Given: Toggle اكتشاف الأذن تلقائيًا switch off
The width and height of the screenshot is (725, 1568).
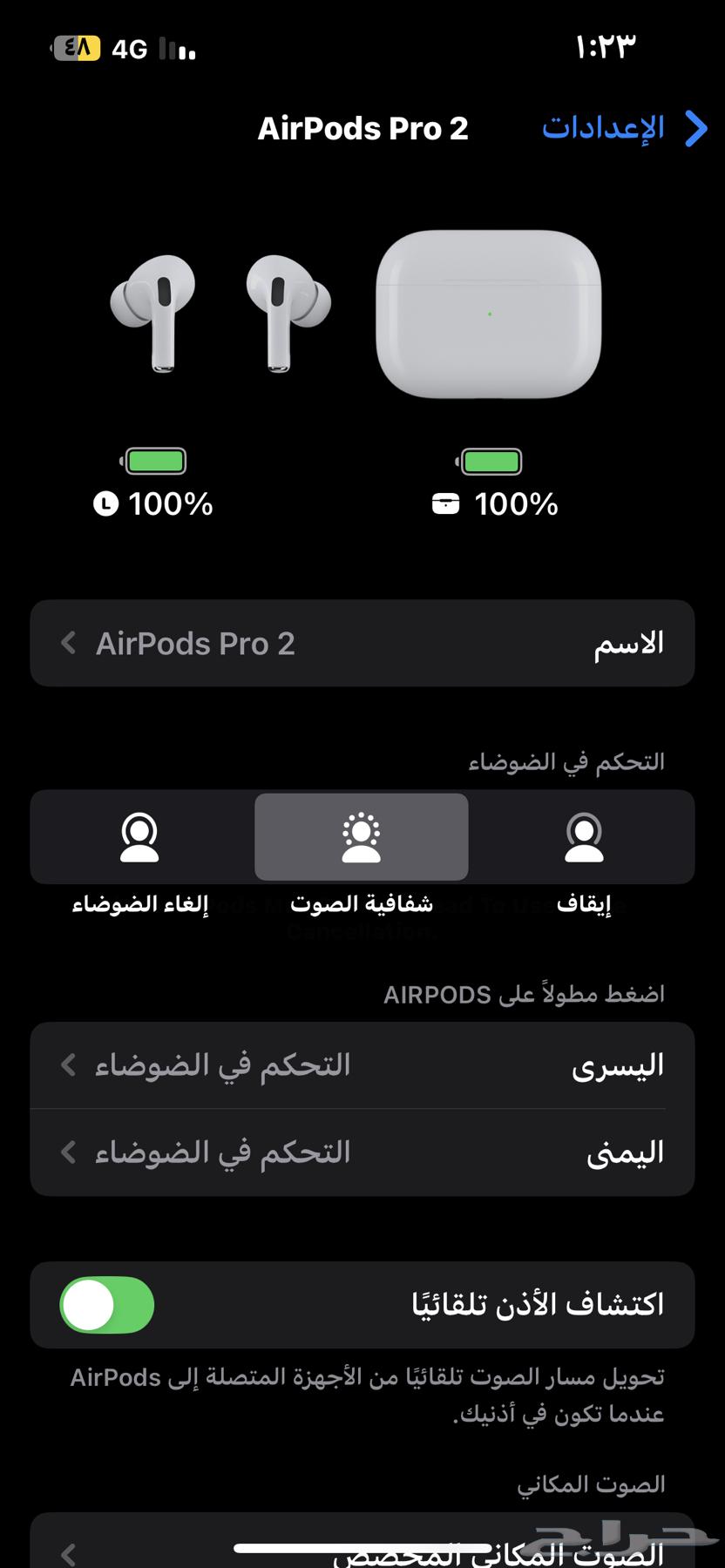Looking at the screenshot, I should (x=106, y=1304).
